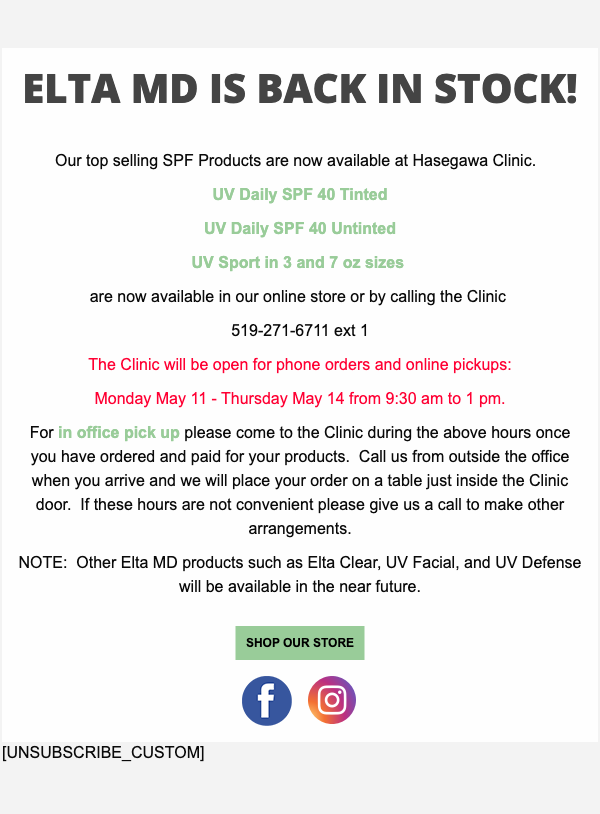This screenshot has width=600, height=814.
Task: Visit the clinic's Instagram profile
Action: point(331,701)
